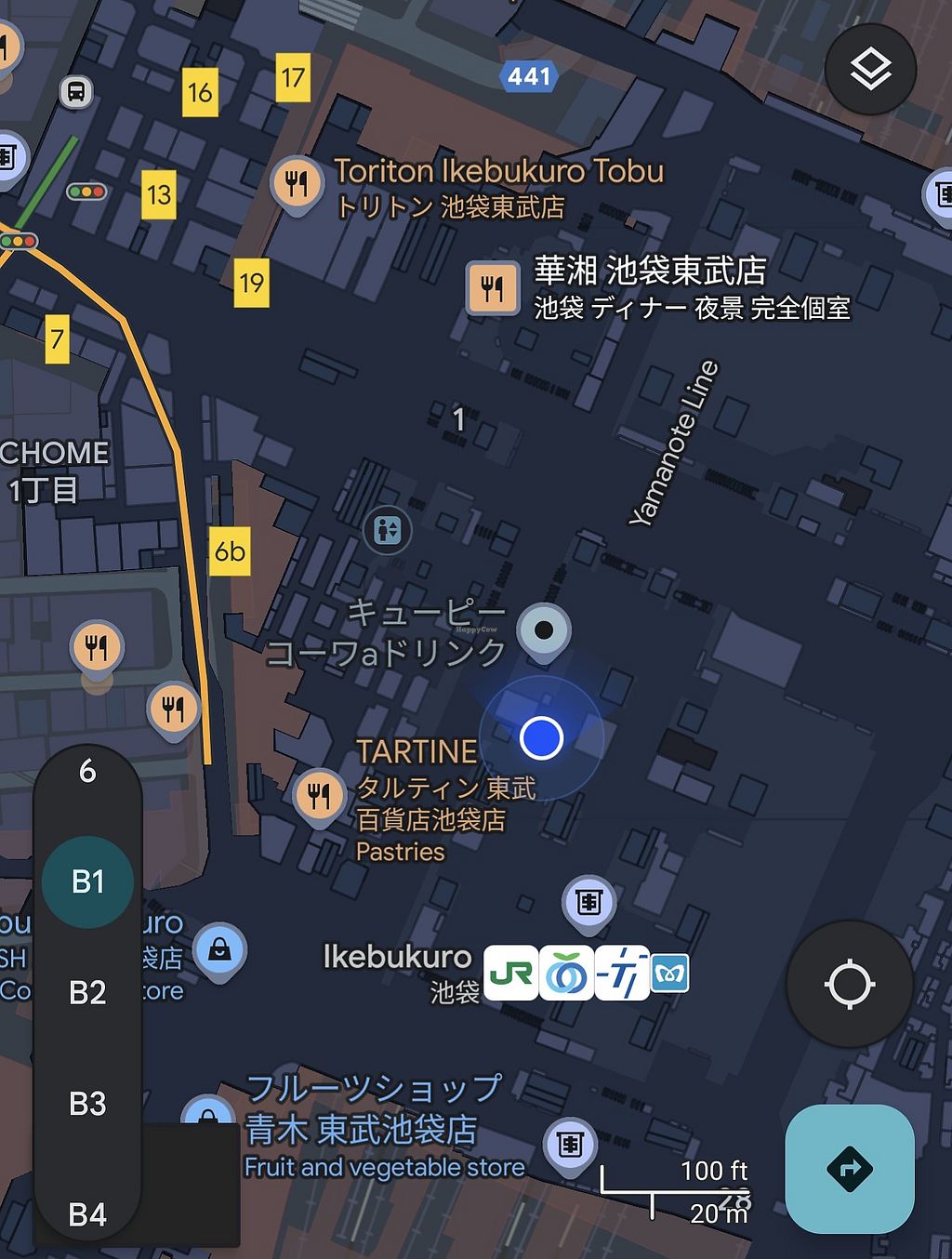This screenshot has height=1259, width=952.
Task: Tap station exit 6b marker
Action: pyautogui.click(x=230, y=551)
